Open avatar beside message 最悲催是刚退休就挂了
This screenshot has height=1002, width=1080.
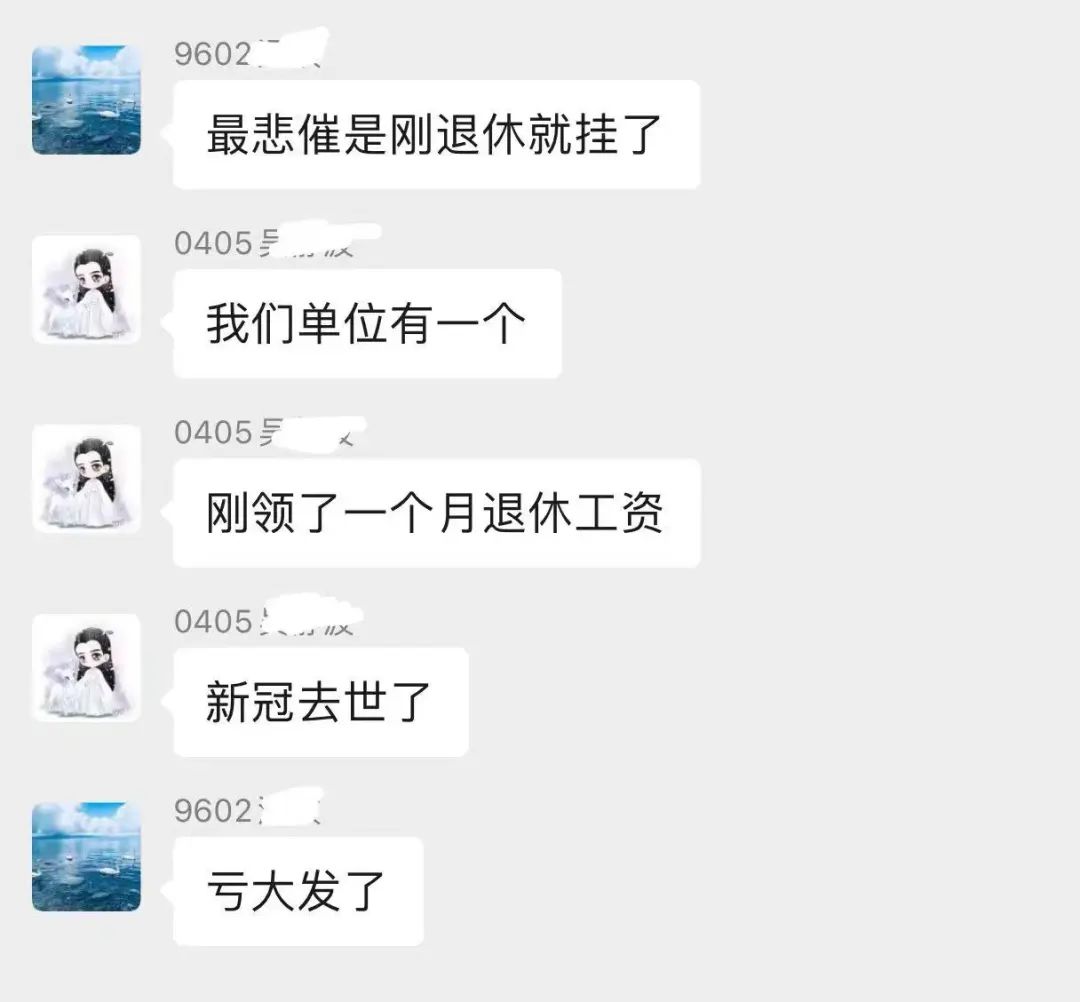point(86,100)
